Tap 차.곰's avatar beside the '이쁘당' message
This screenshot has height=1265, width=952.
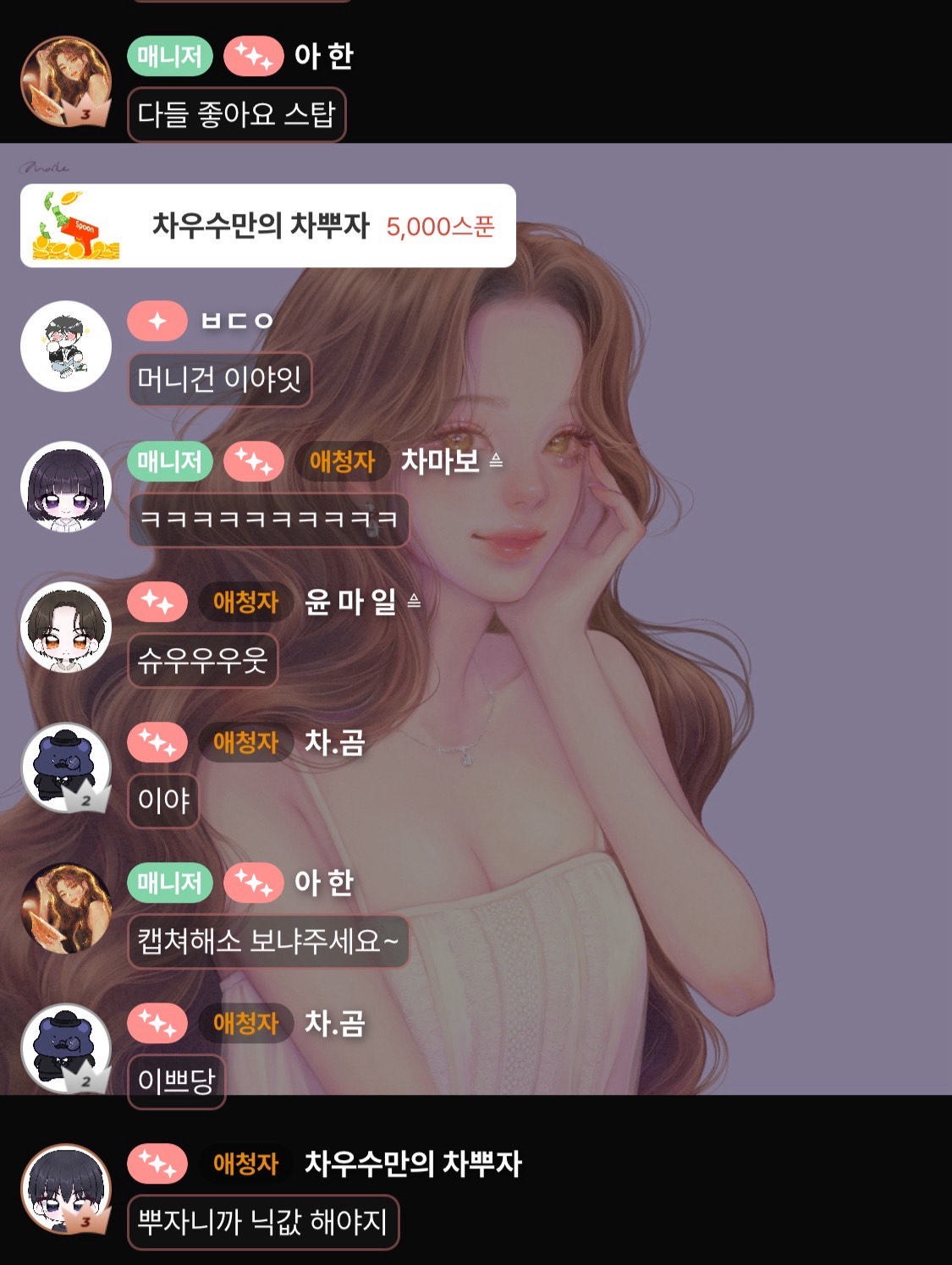coord(65,1048)
